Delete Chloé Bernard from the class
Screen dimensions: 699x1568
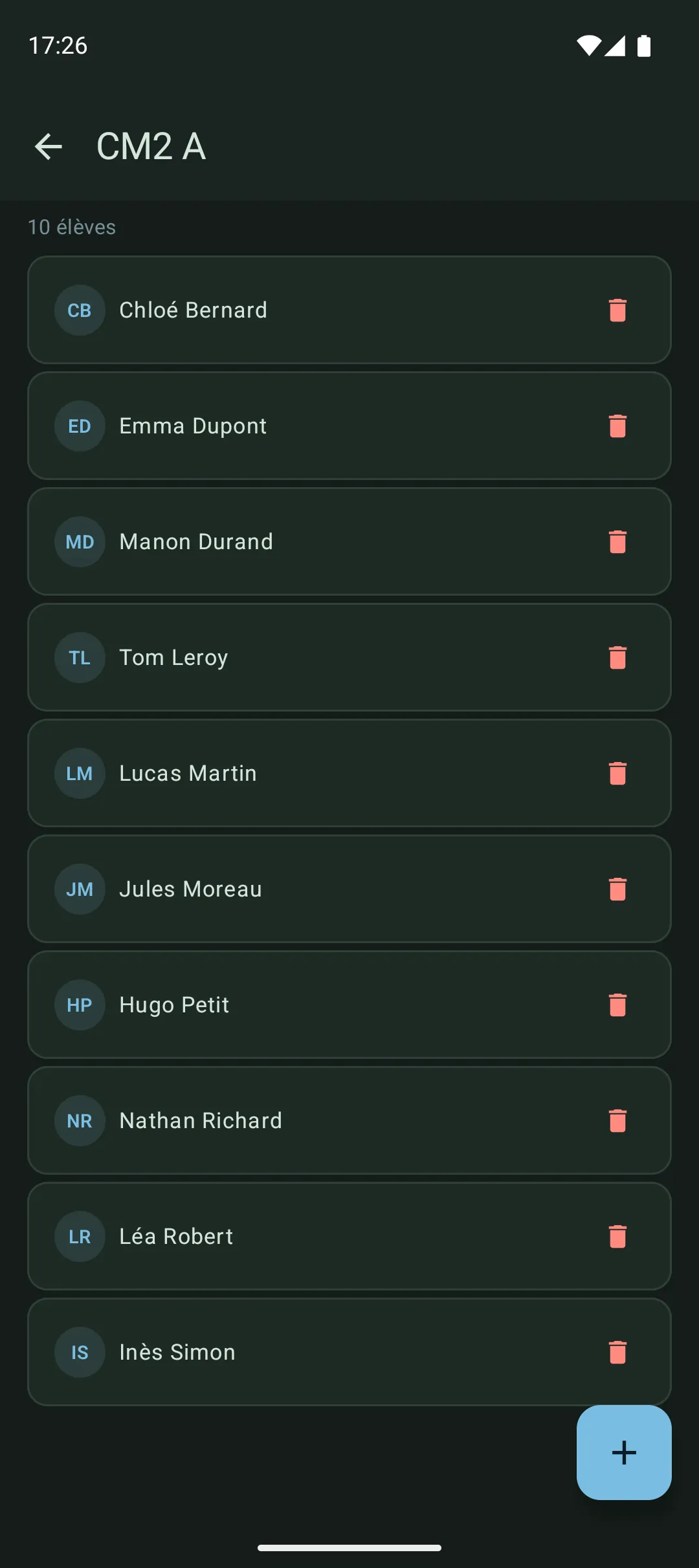[x=617, y=310]
